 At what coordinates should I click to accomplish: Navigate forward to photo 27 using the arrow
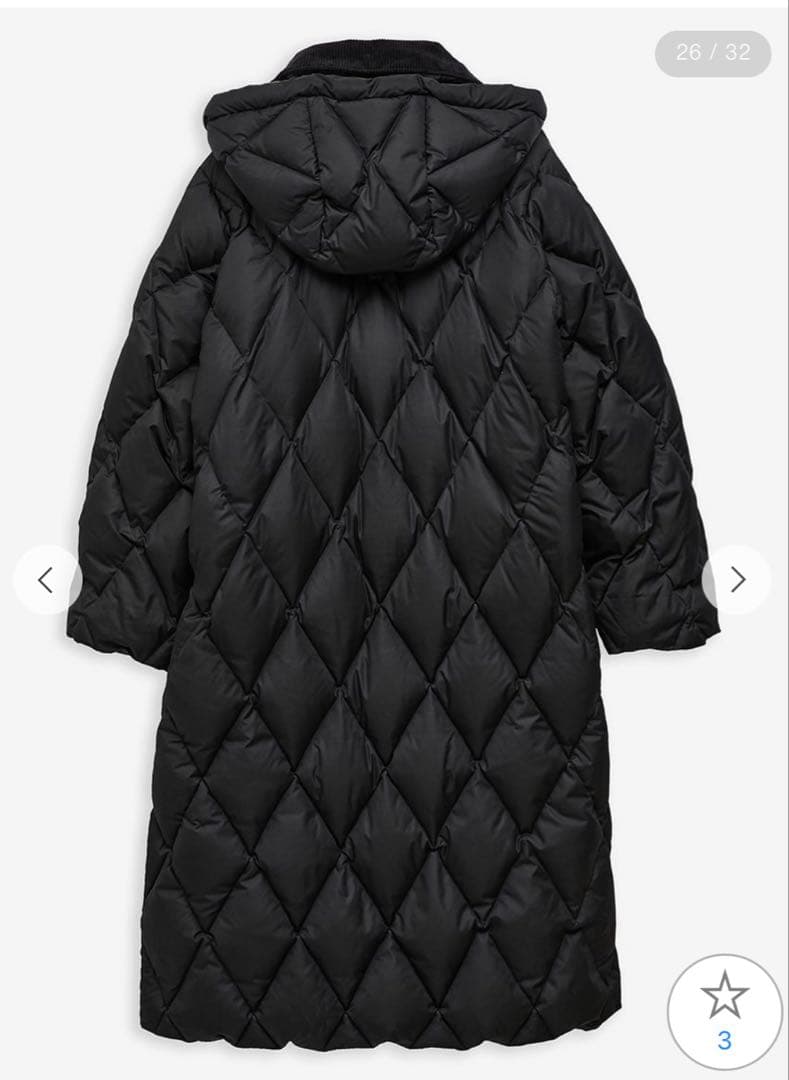pyautogui.click(x=737, y=578)
